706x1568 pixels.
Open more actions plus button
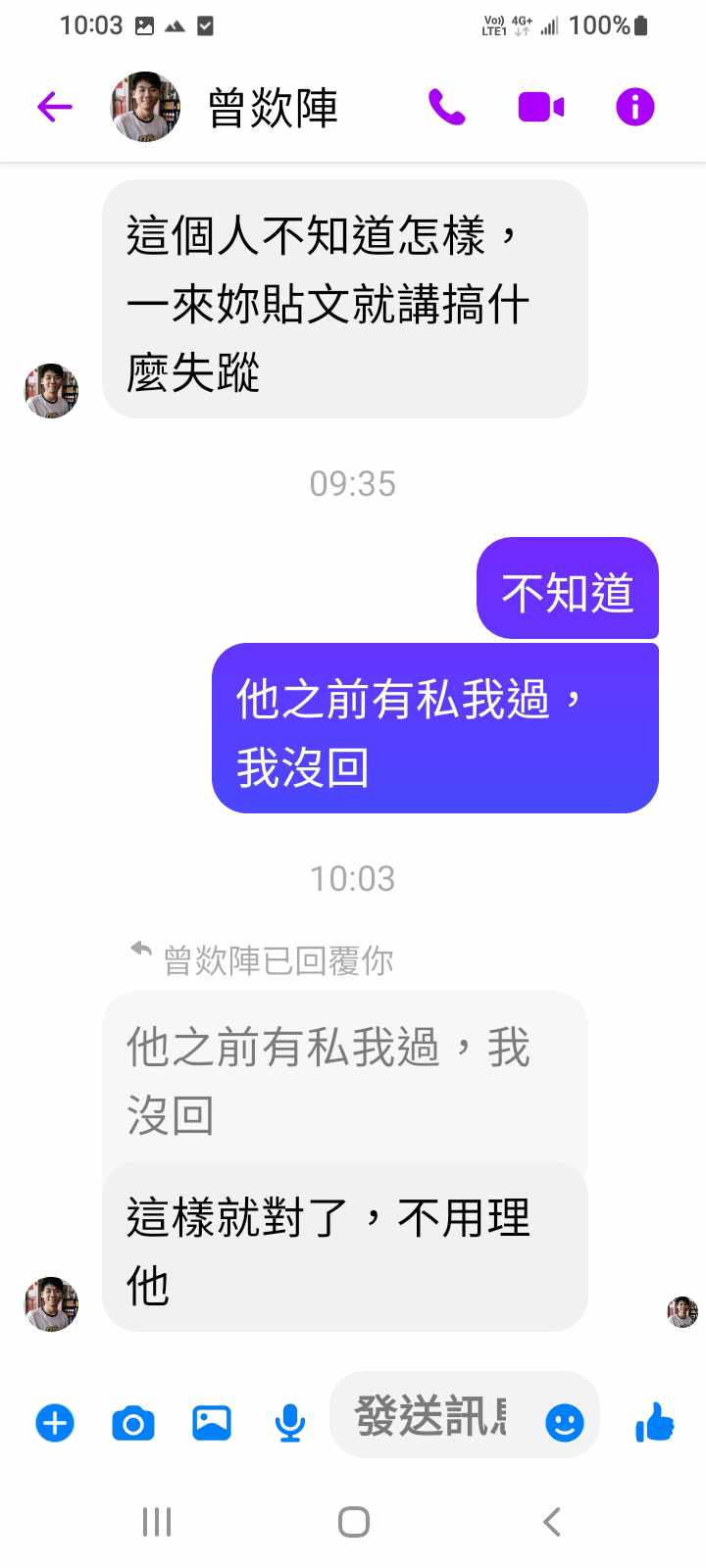[x=55, y=1422]
